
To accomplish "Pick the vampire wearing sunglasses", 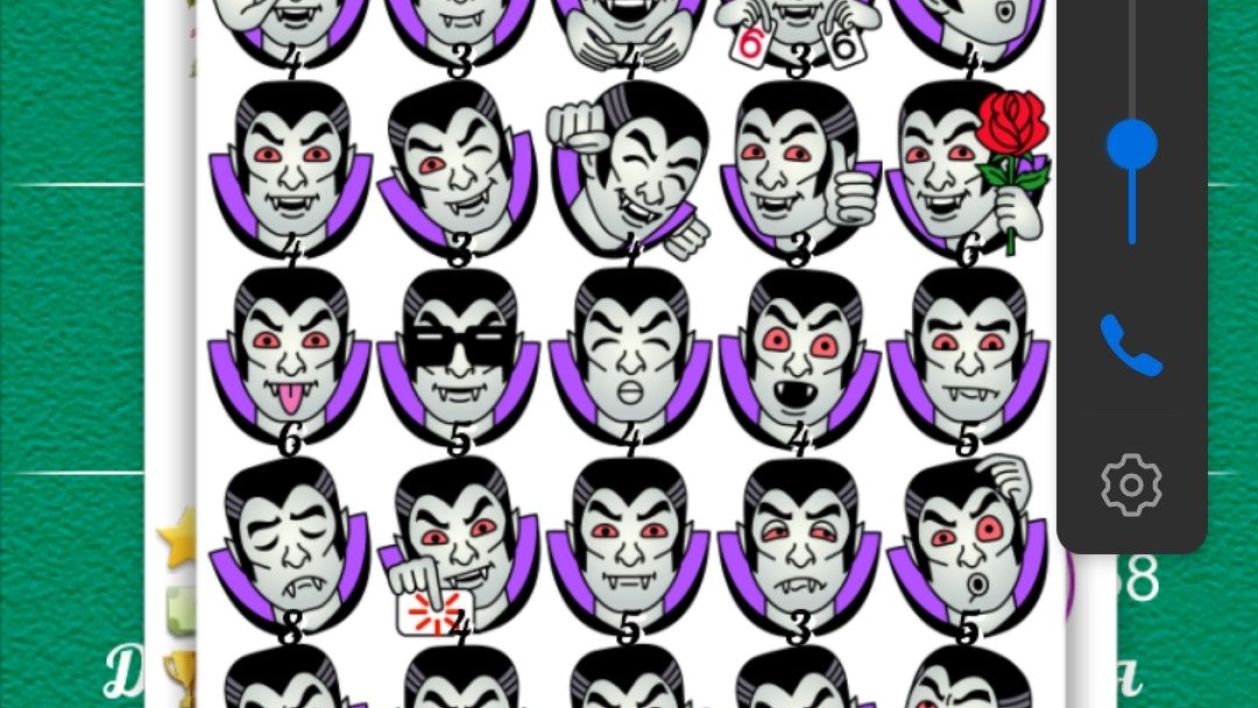I will [458, 350].
